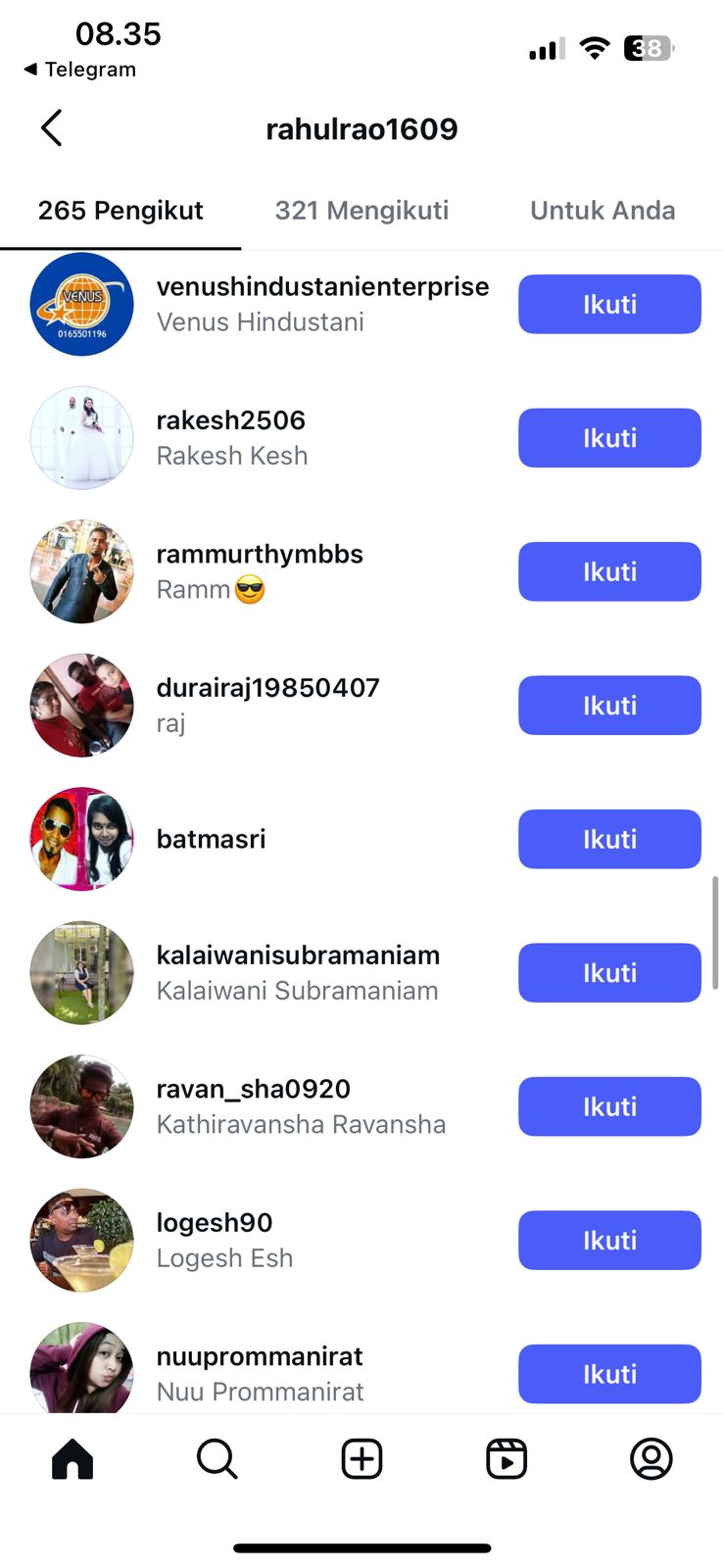The height and width of the screenshot is (1568, 724).
Task: Follow the batmasri account
Action: pos(609,839)
